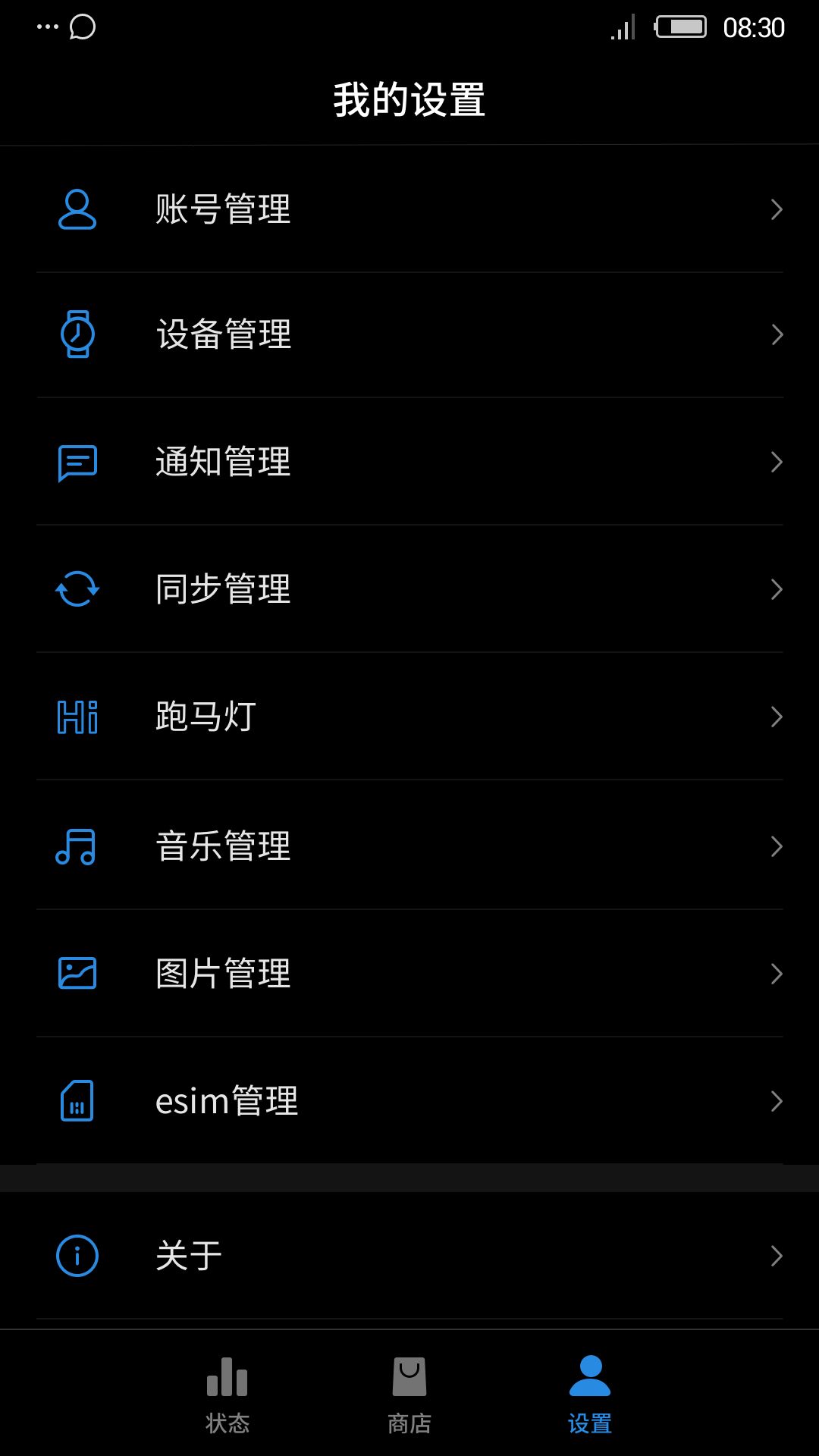
Task: Select the 跑马灯 row
Action: pyautogui.click(x=409, y=717)
